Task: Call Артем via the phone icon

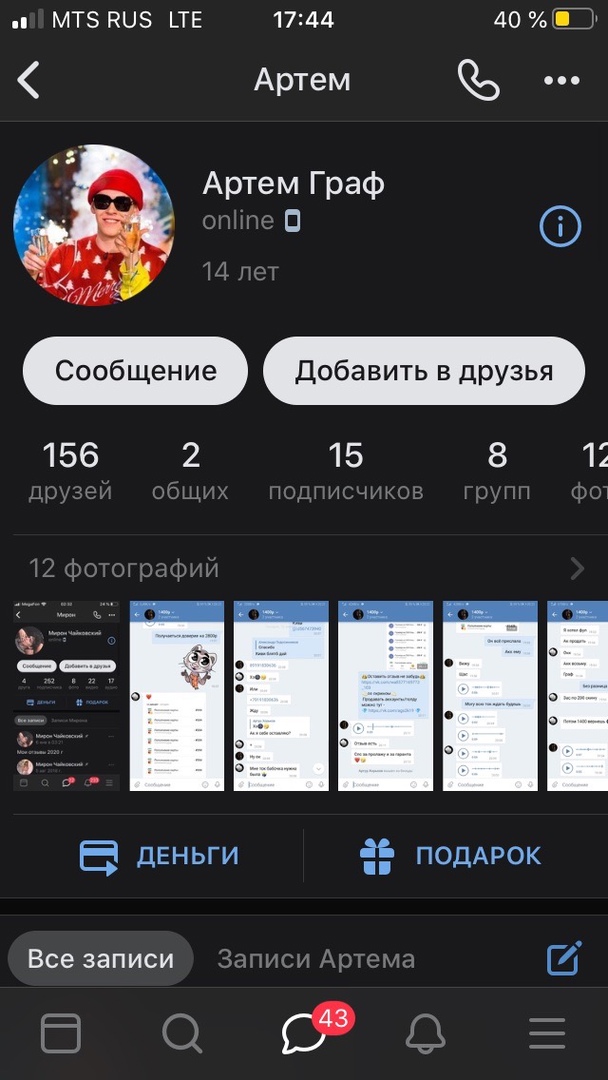Action: [478, 80]
